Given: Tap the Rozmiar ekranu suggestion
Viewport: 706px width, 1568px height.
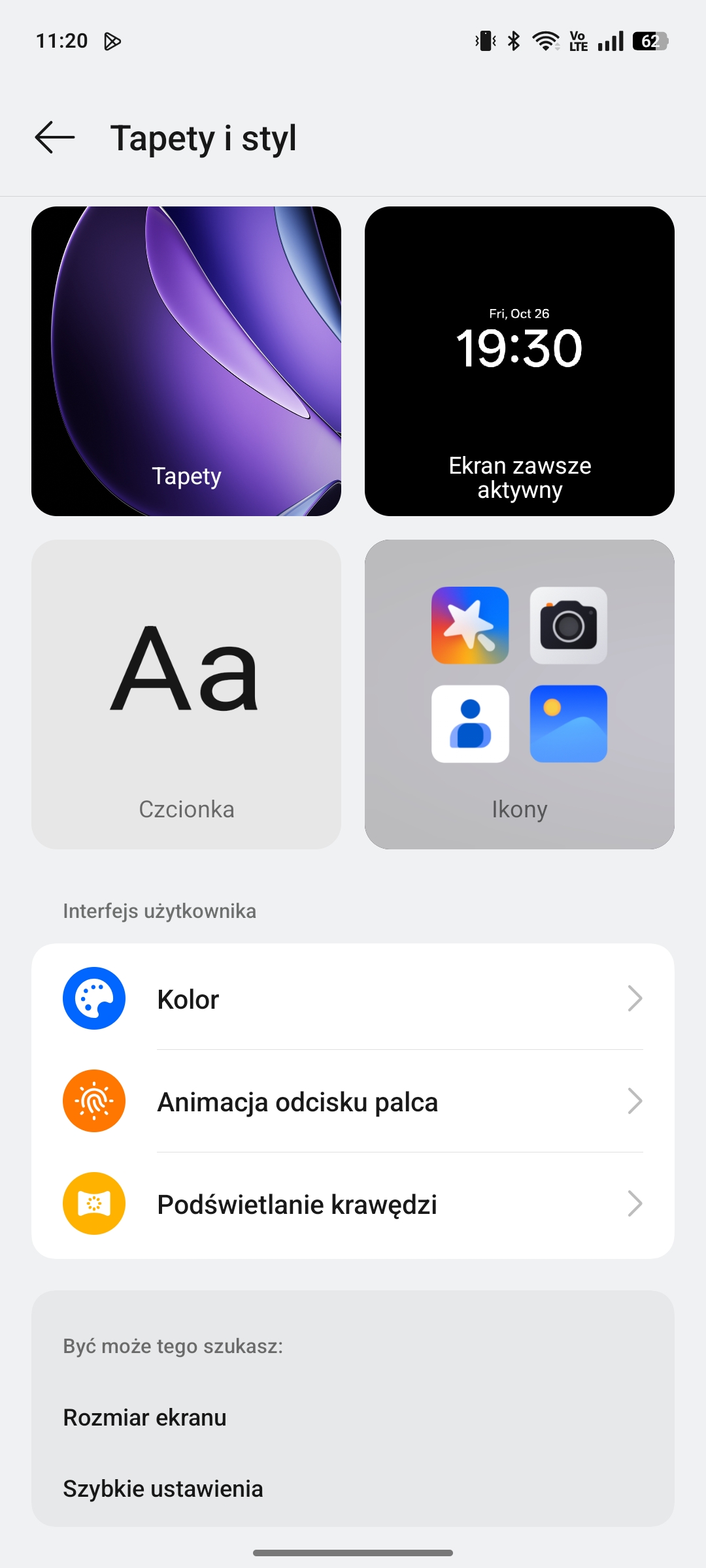Looking at the screenshot, I should point(144,1417).
